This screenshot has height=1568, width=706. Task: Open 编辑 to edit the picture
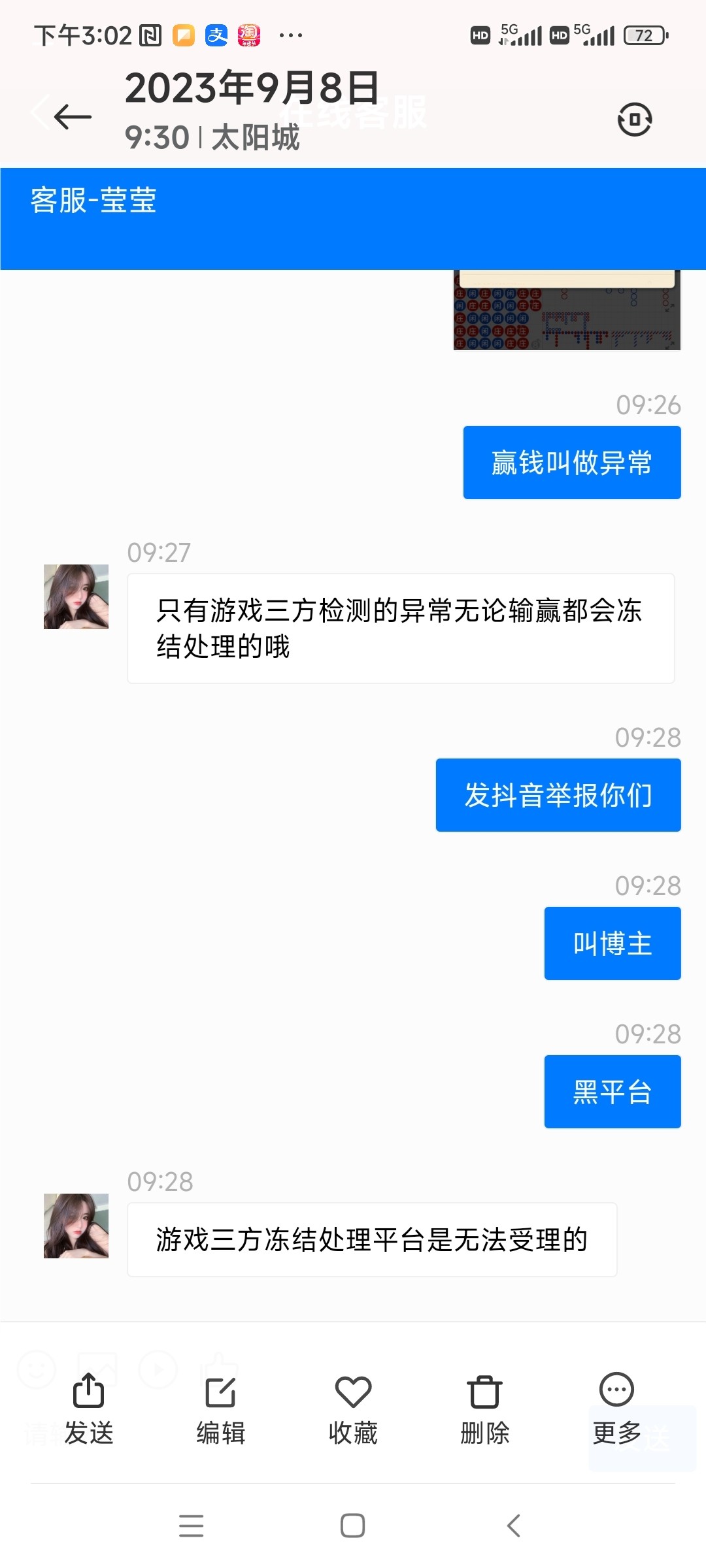pos(221,1408)
